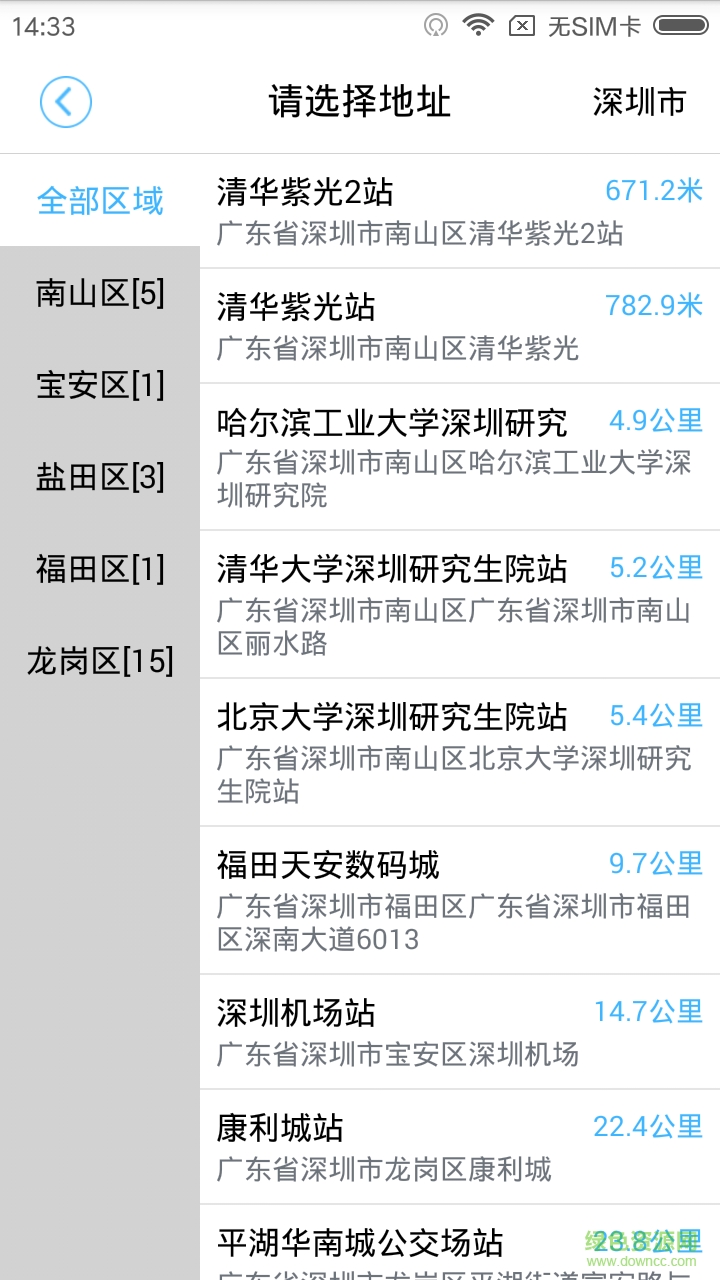This screenshot has height=1280, width=720.
Task: Change the city from 深圳市
Action: click(639, 102)
